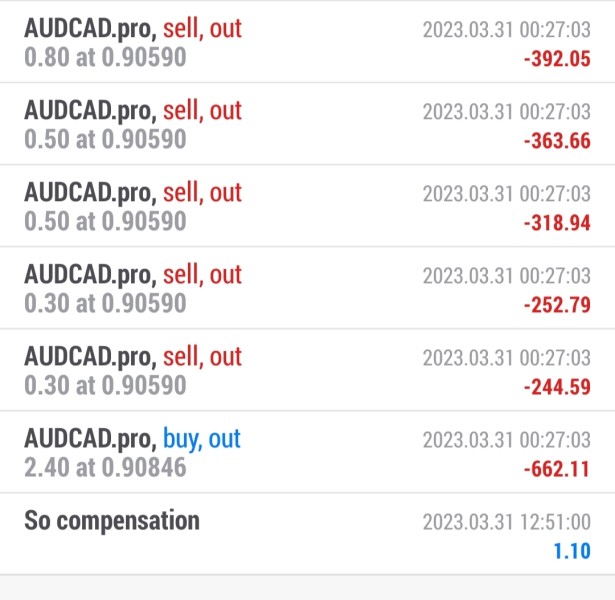This screenshot has height=600, width=615.
Task: View details of the deal with -244.59
Action: [x=307, y=370]
